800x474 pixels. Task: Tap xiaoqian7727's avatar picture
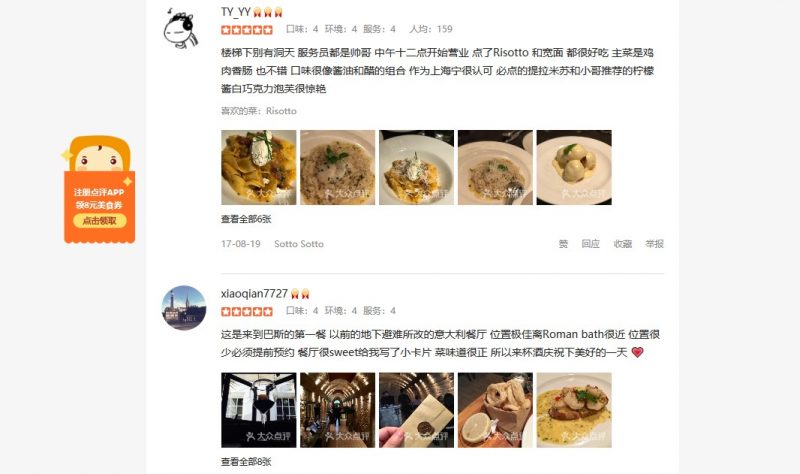tap(183, 308)
